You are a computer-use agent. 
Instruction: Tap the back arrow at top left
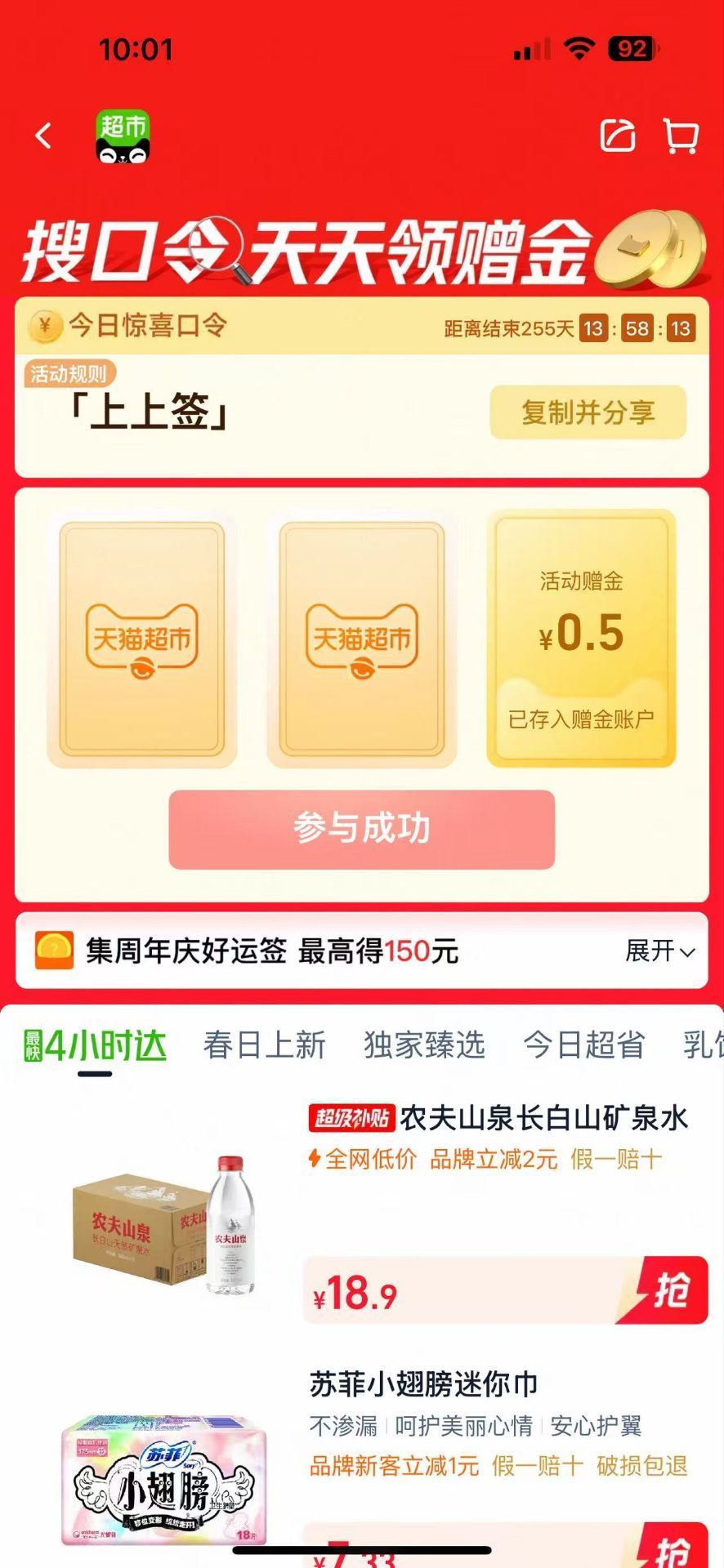(42, 136)
